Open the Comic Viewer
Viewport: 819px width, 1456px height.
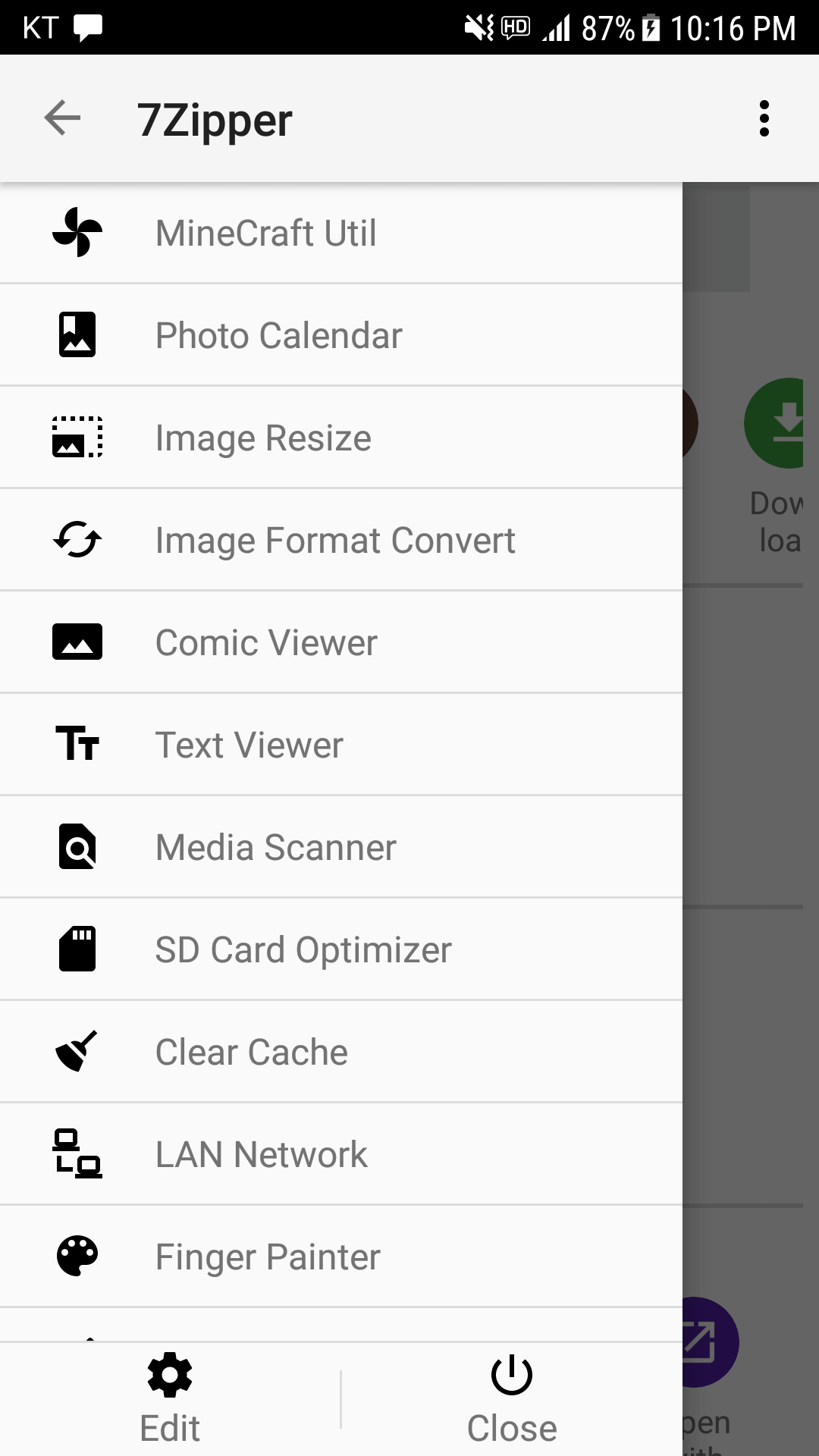tap(265, 642)
